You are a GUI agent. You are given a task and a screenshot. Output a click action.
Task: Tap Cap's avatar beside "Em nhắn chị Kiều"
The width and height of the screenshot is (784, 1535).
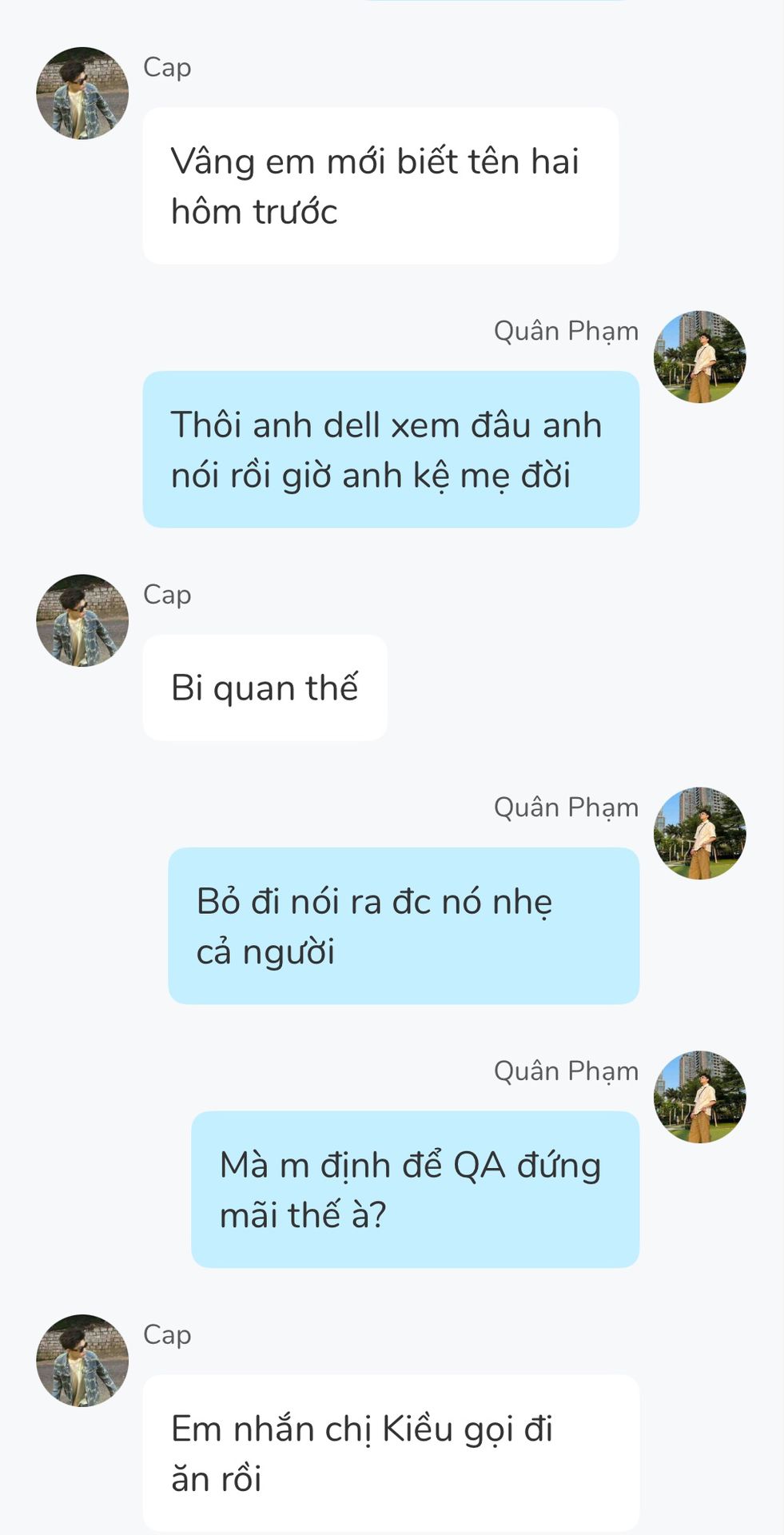click(82, 1361)
